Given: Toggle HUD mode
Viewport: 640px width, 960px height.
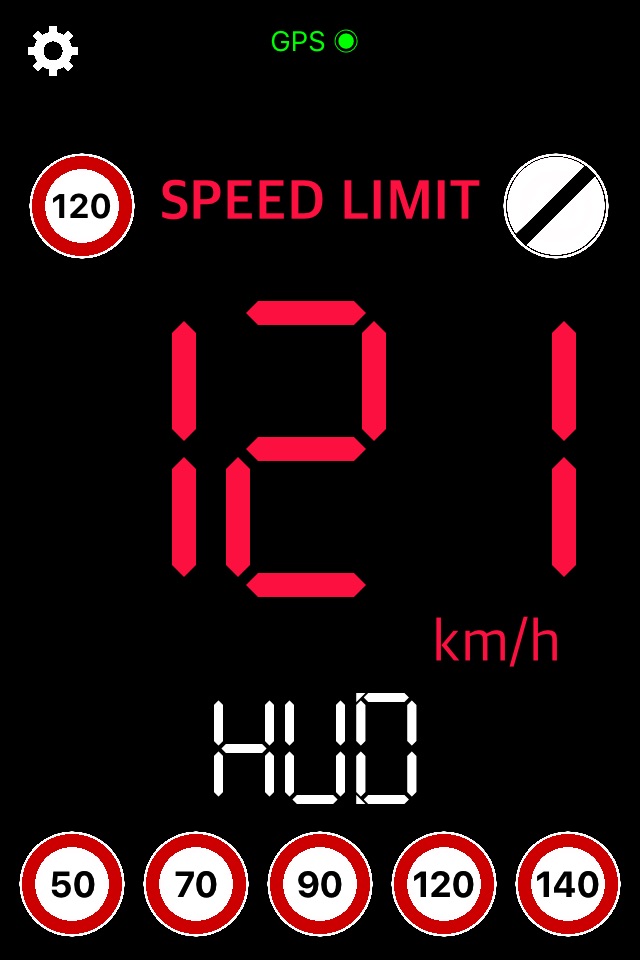Looking at the screenshot, I should click(316, 749).
